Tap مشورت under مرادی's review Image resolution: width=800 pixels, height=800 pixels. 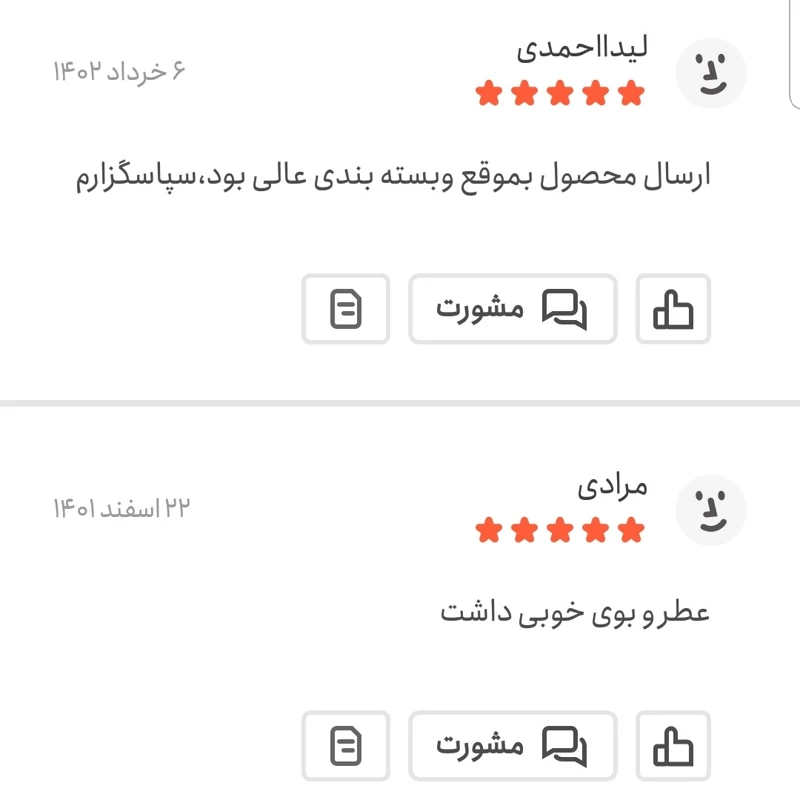coord(513,746)
